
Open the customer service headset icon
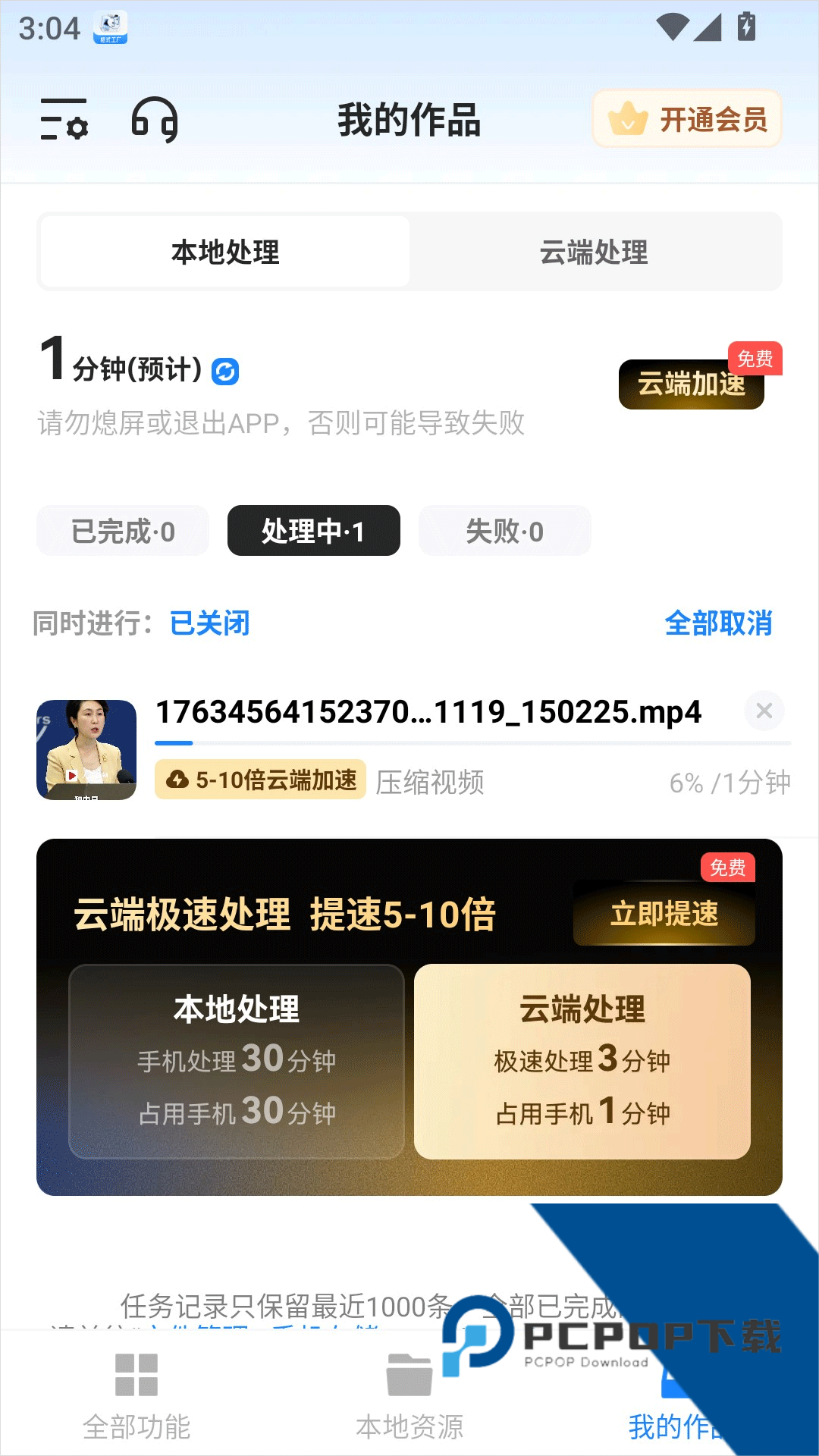coord(155,120)
